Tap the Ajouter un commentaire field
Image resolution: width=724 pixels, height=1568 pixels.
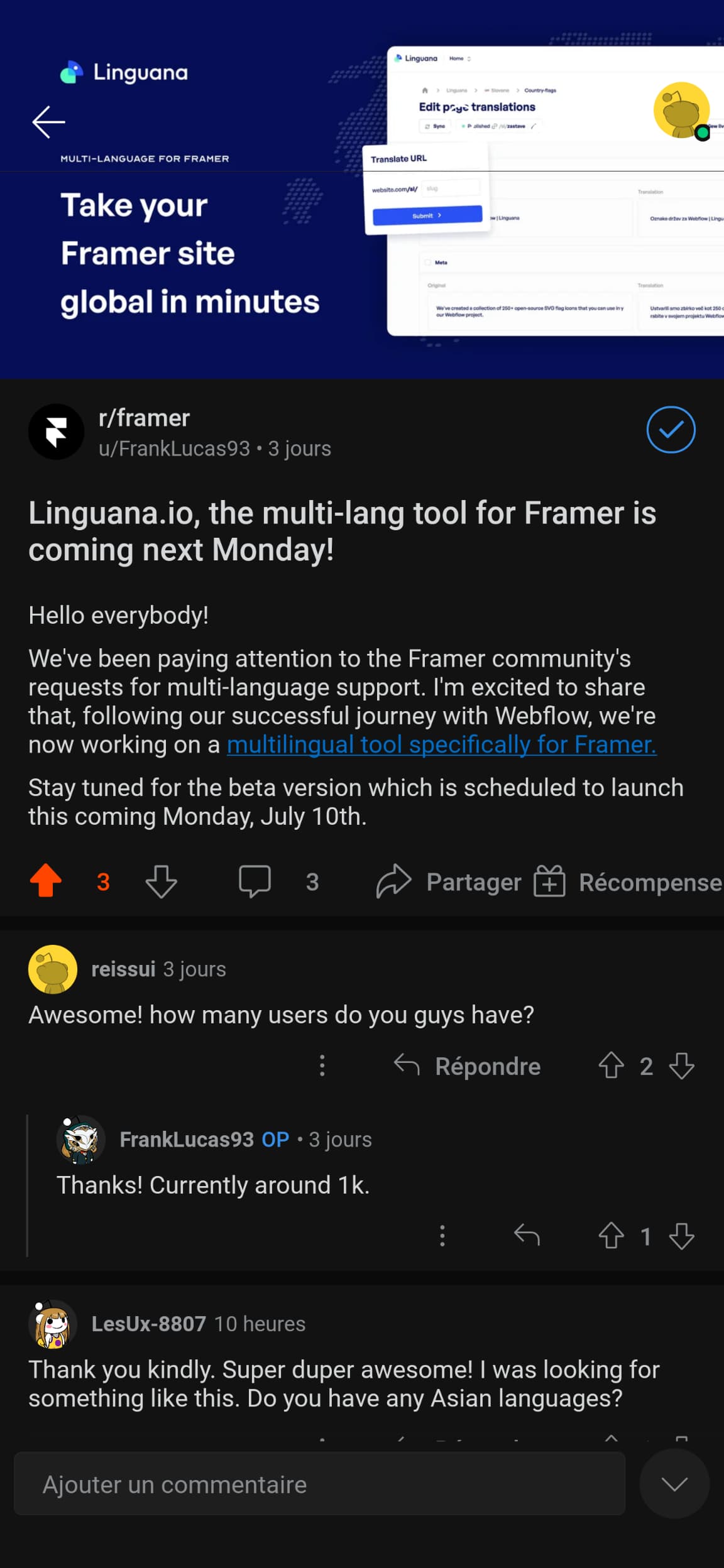click(x=319, y=1484)
